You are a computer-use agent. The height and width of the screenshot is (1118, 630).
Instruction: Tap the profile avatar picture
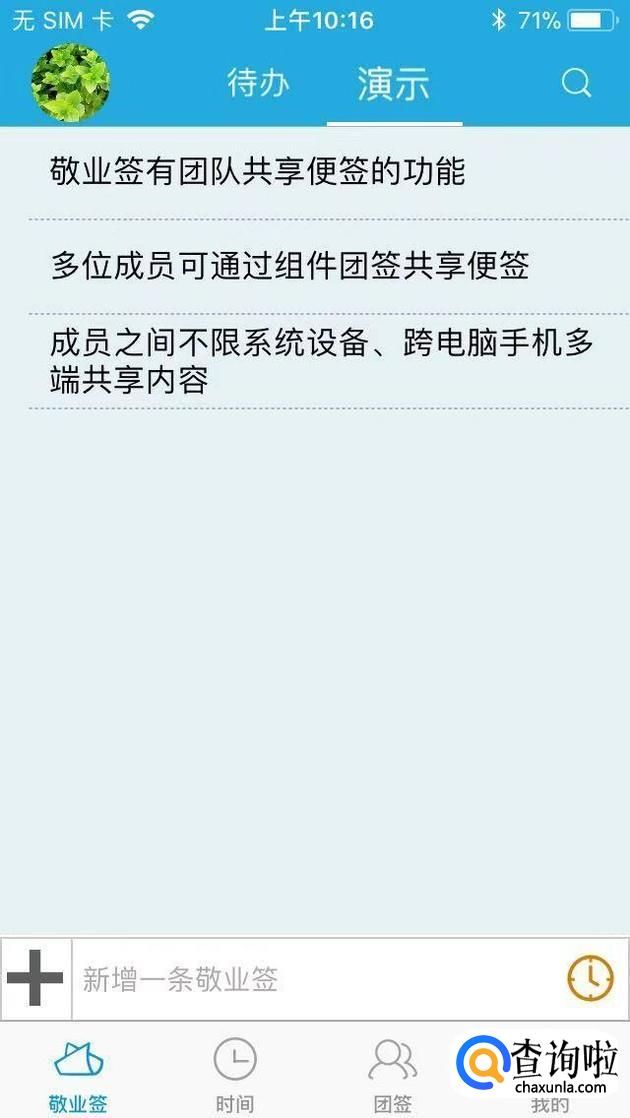point(70,83)
